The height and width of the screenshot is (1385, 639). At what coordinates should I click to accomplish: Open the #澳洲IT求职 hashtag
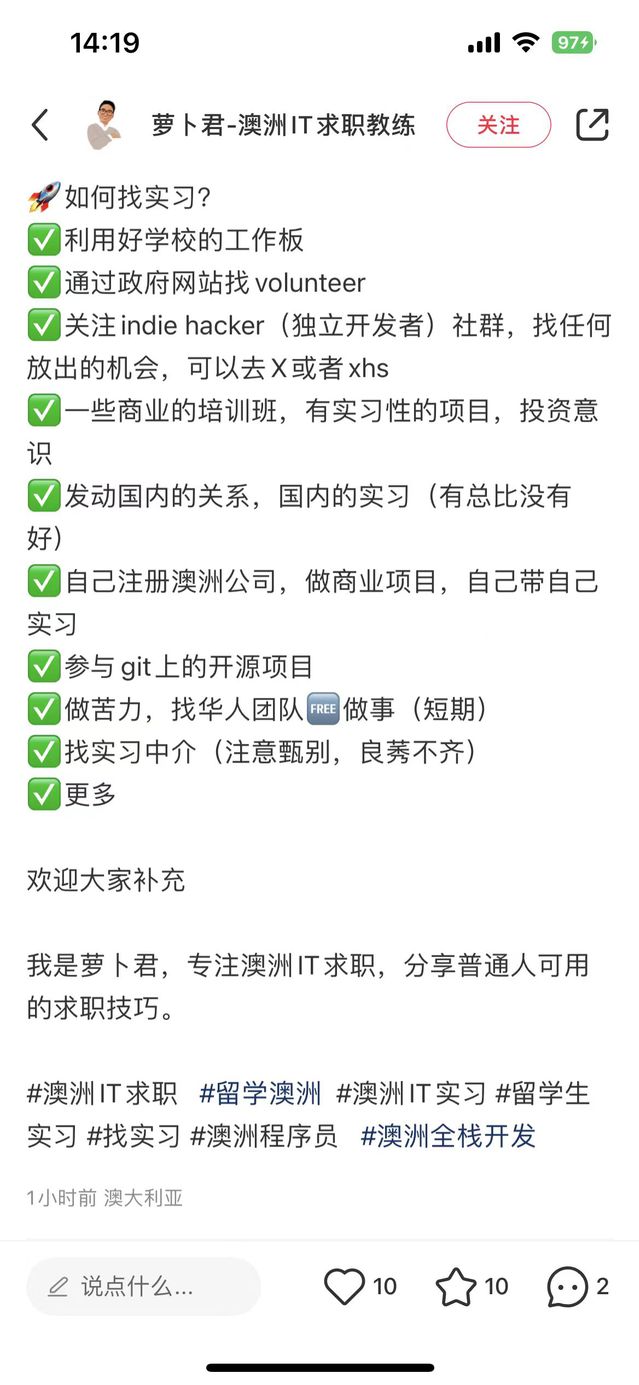tap(102, 1093)
